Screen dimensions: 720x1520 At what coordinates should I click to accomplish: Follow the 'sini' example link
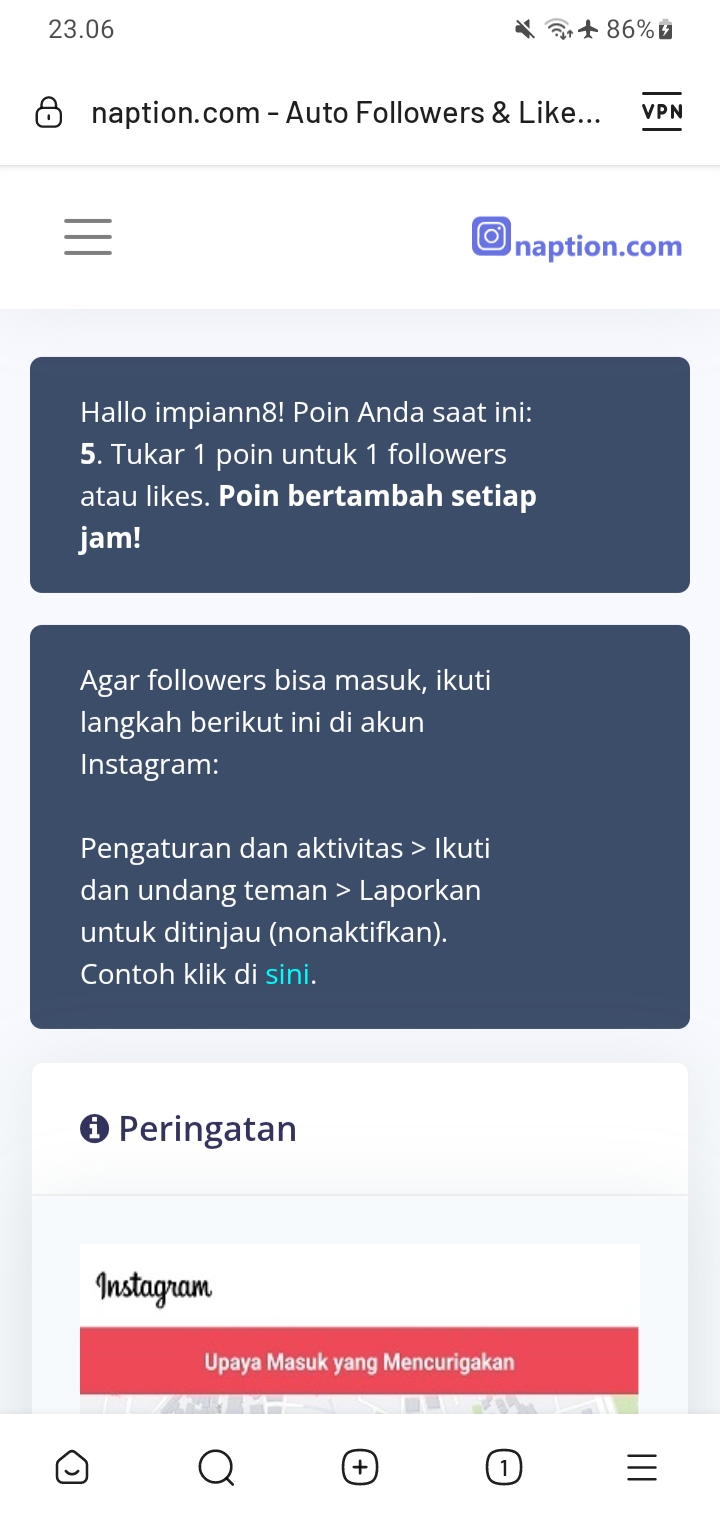point(288,974)
